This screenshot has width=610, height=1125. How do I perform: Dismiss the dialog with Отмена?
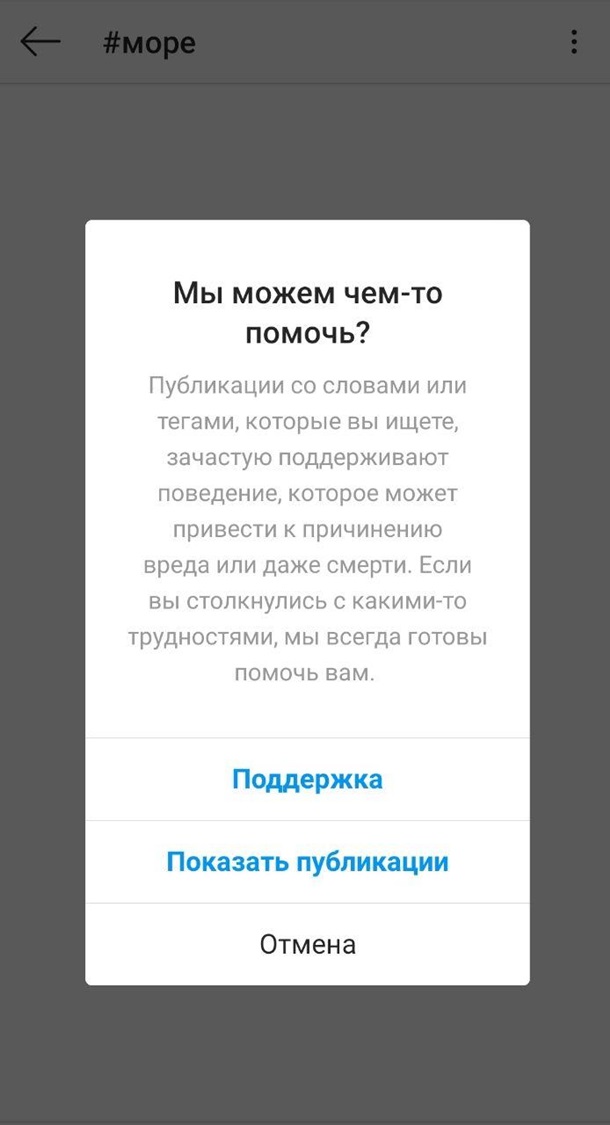307,944
